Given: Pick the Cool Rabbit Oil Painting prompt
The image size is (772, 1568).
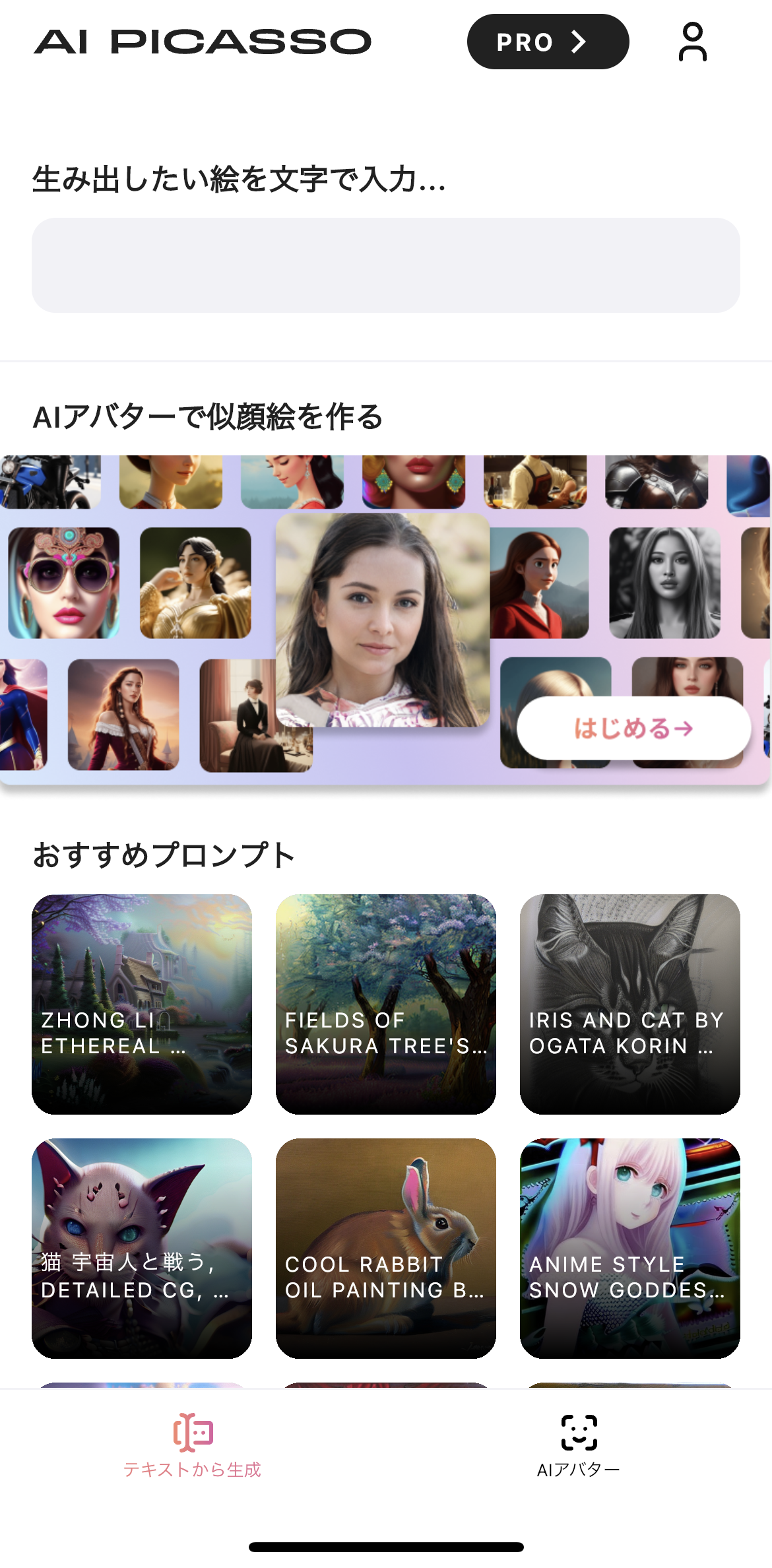Looking at the screenshot, I should point(386,1248).
